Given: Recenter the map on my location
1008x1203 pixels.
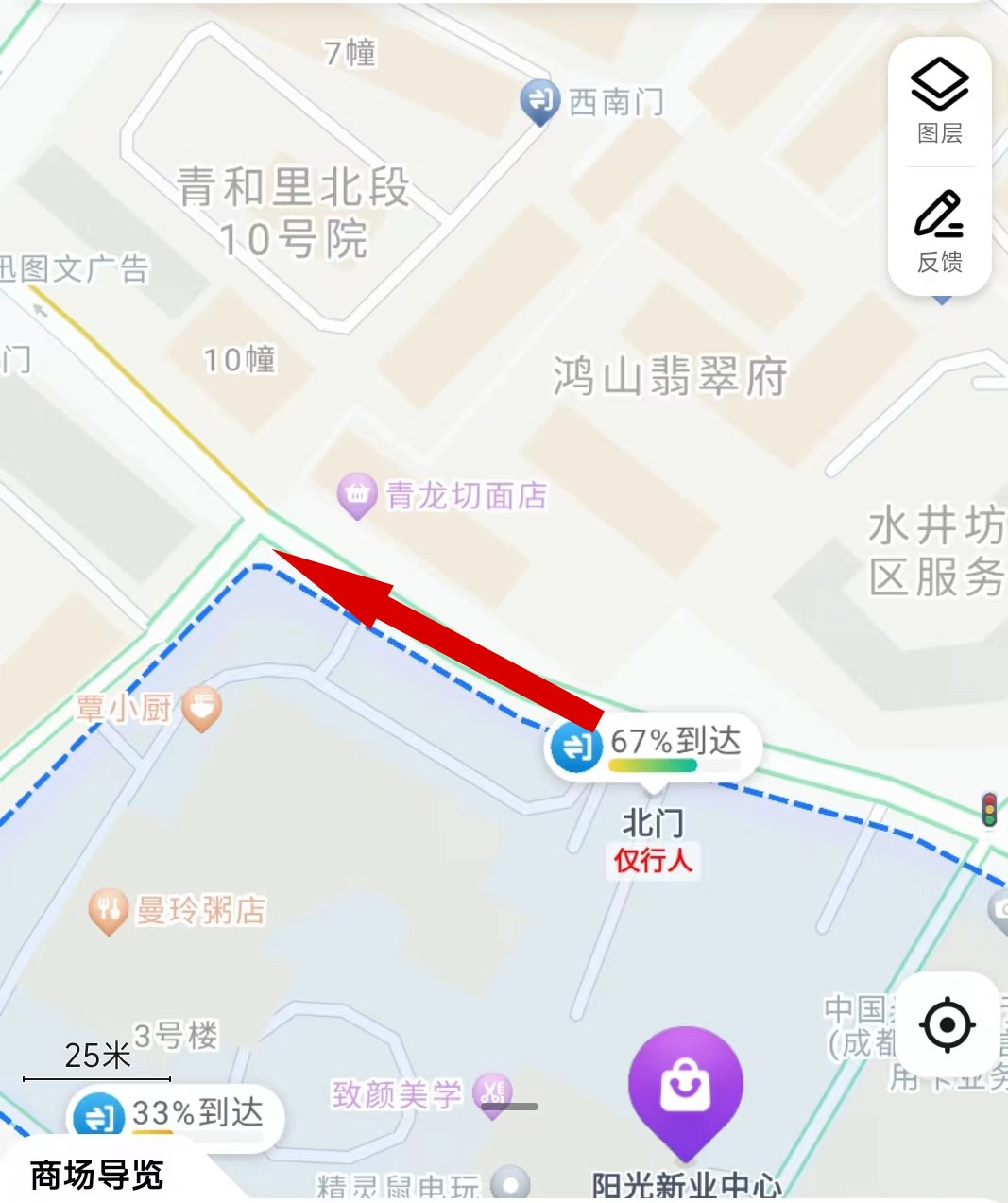Looking at the screenshot, I should pyautogui.click(x=948, y=1025).
